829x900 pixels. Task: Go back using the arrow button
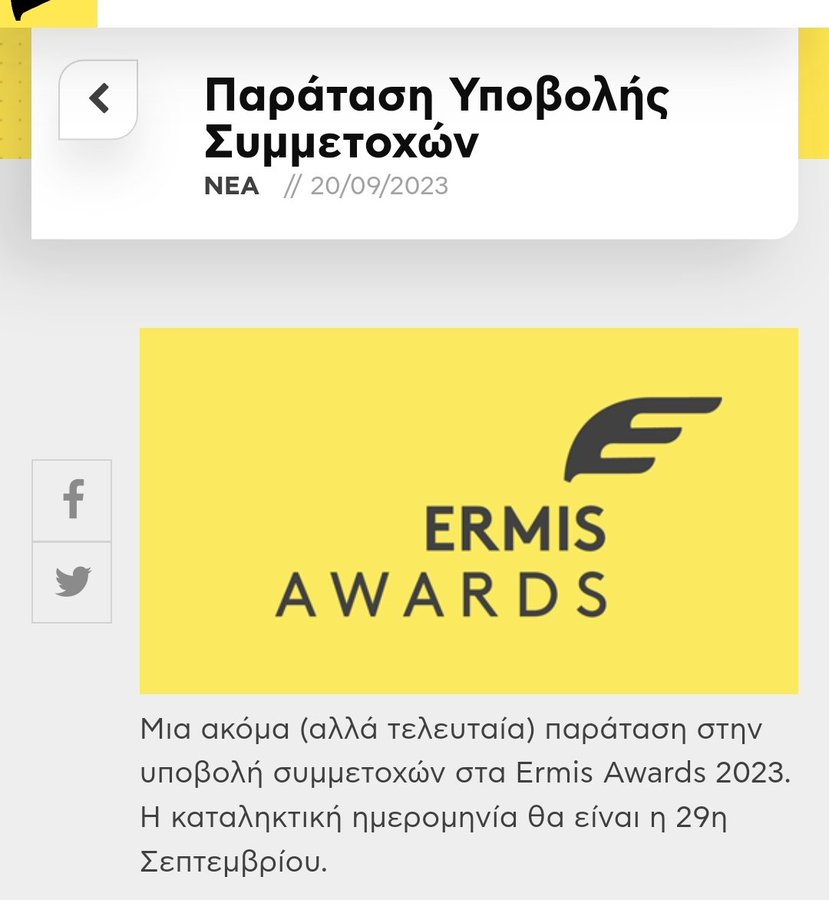click(98, 99)
